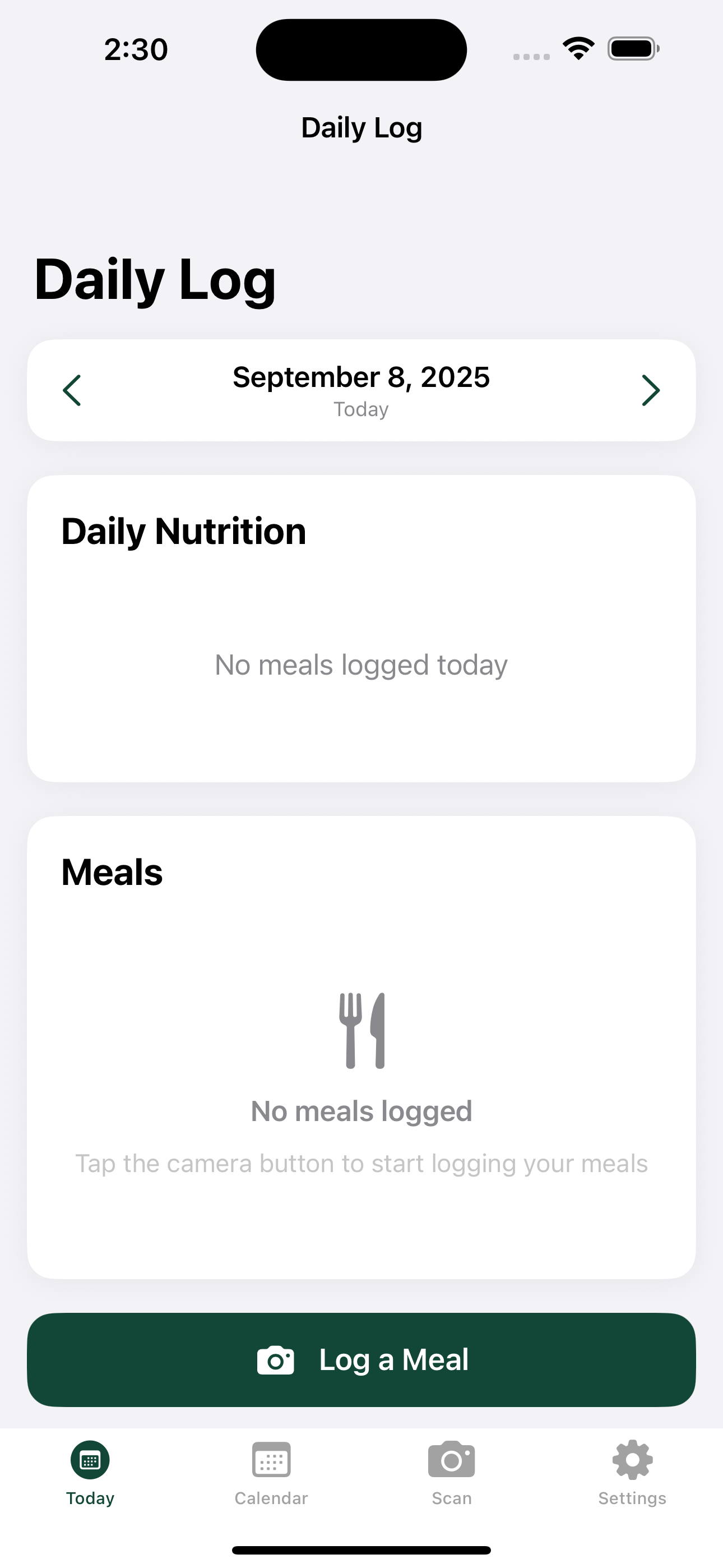The image size is (723, 1568).
Task: Open the Scan camera icon
Action: [x=451, y=1460]
